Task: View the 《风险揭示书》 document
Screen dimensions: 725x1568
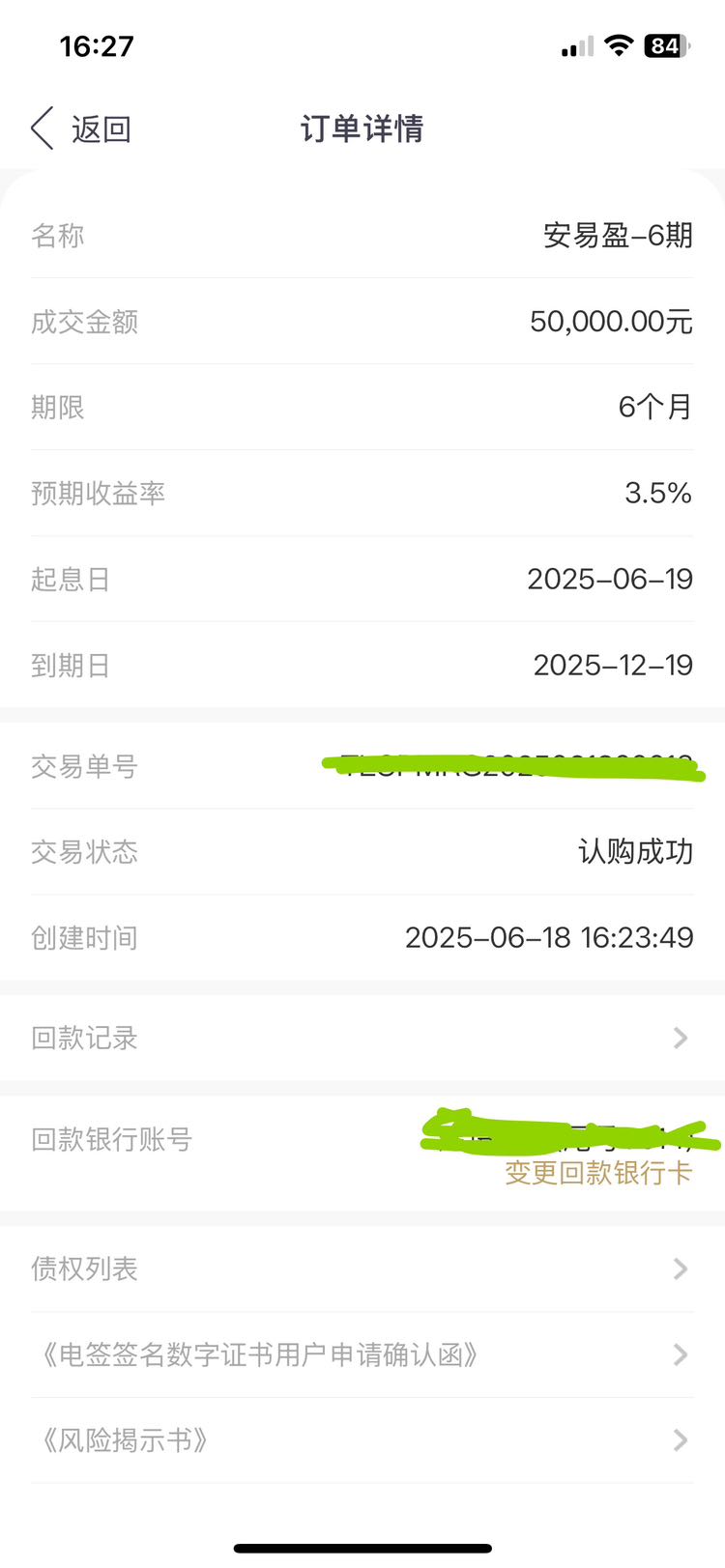Action: (x=362, y=1440)
